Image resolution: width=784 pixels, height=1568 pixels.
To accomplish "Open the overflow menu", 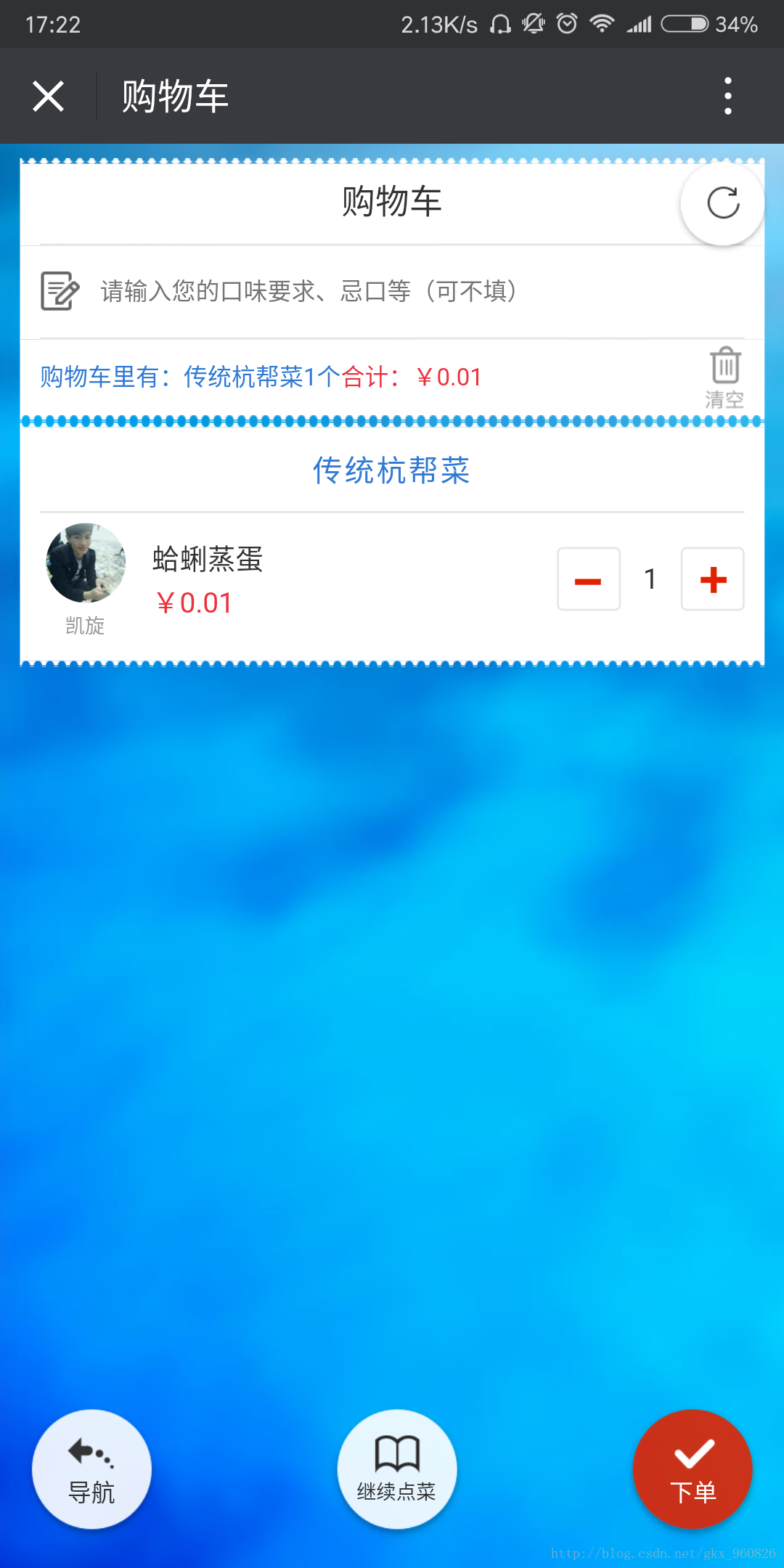I will tap(727, 96).
